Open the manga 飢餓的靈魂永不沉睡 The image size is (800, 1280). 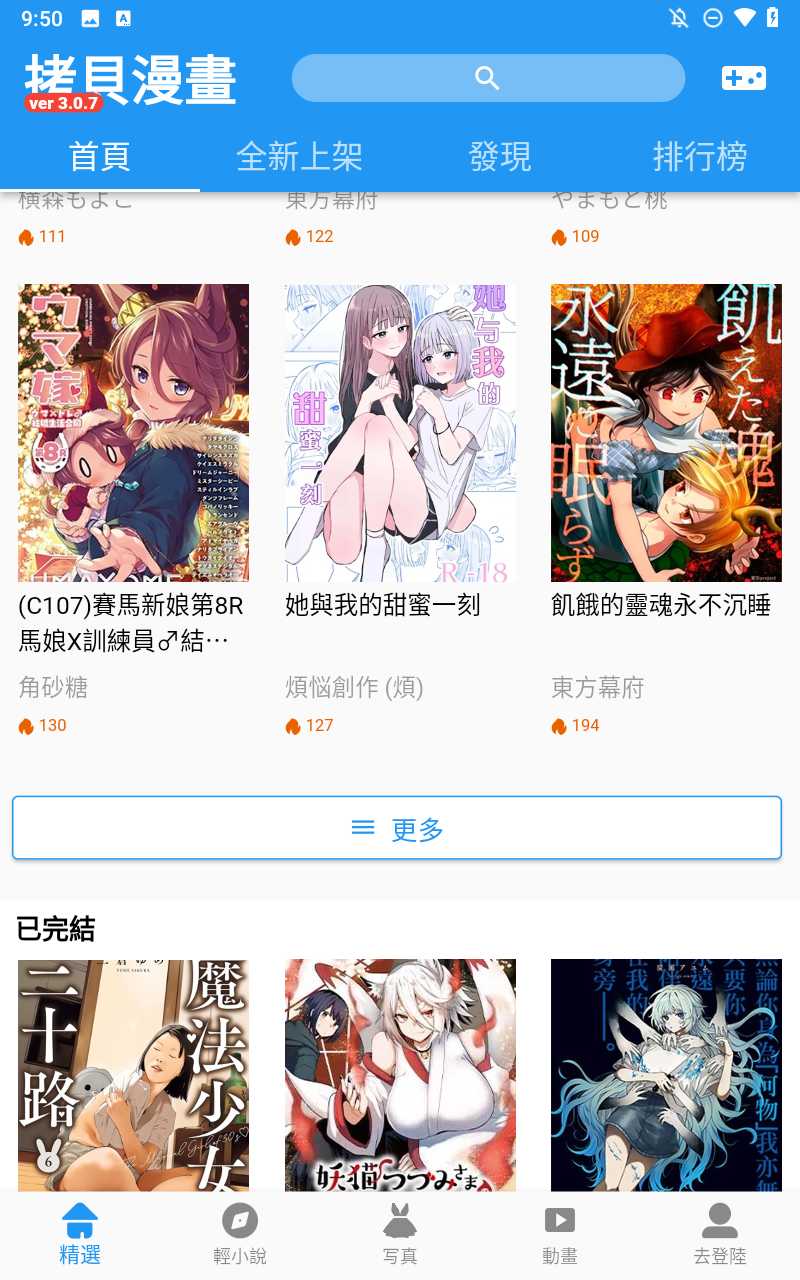pyautogui.click(x=666, y=433)
